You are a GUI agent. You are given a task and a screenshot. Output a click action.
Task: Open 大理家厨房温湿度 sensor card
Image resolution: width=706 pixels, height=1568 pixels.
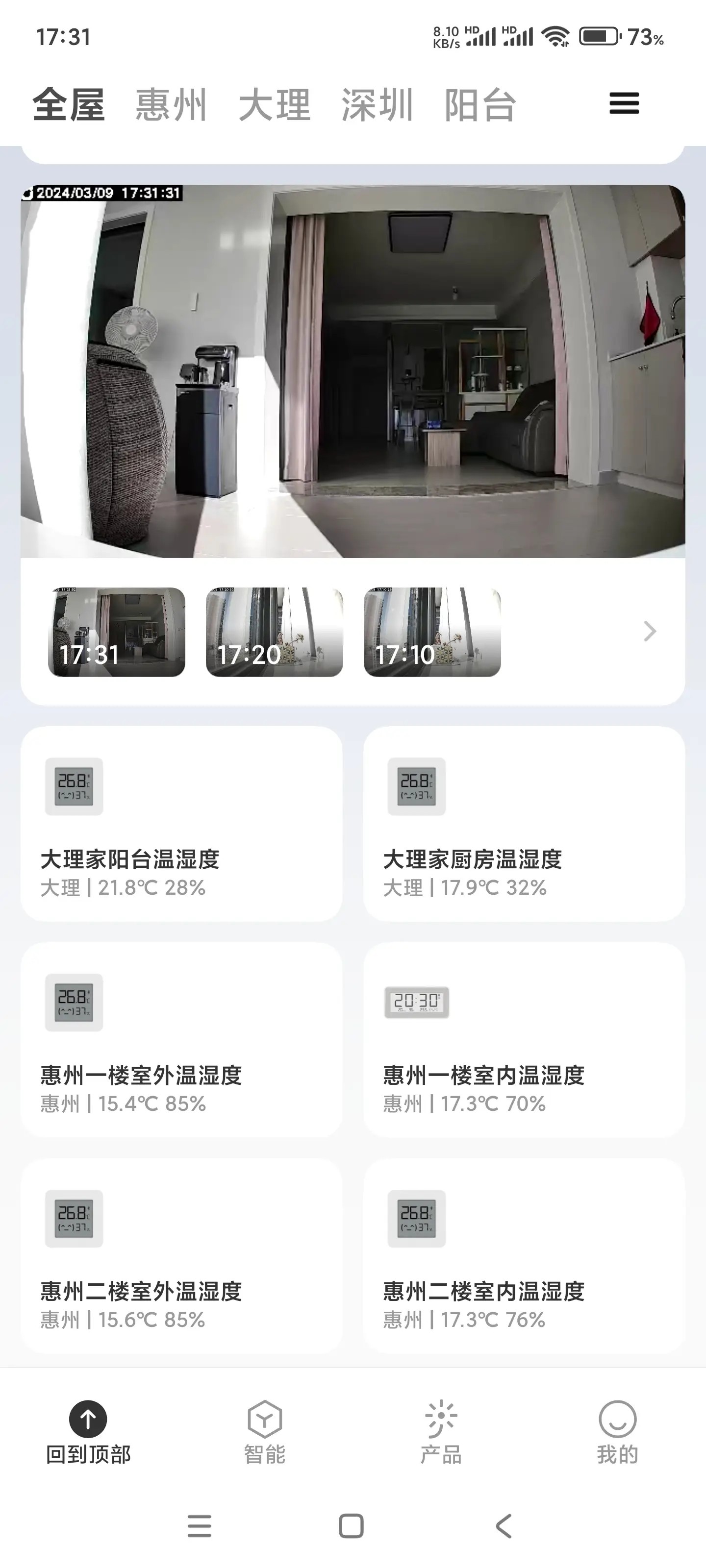(x=524, y=824)
